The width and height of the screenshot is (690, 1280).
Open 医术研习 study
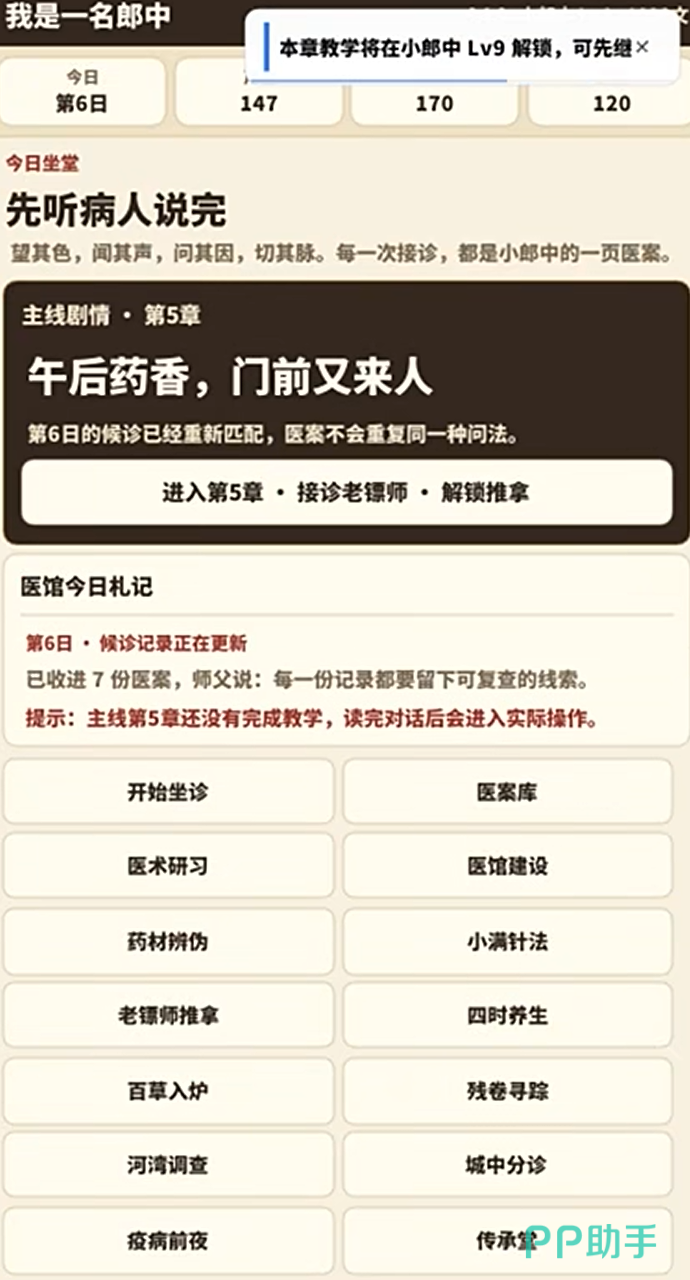pos(168,866)
